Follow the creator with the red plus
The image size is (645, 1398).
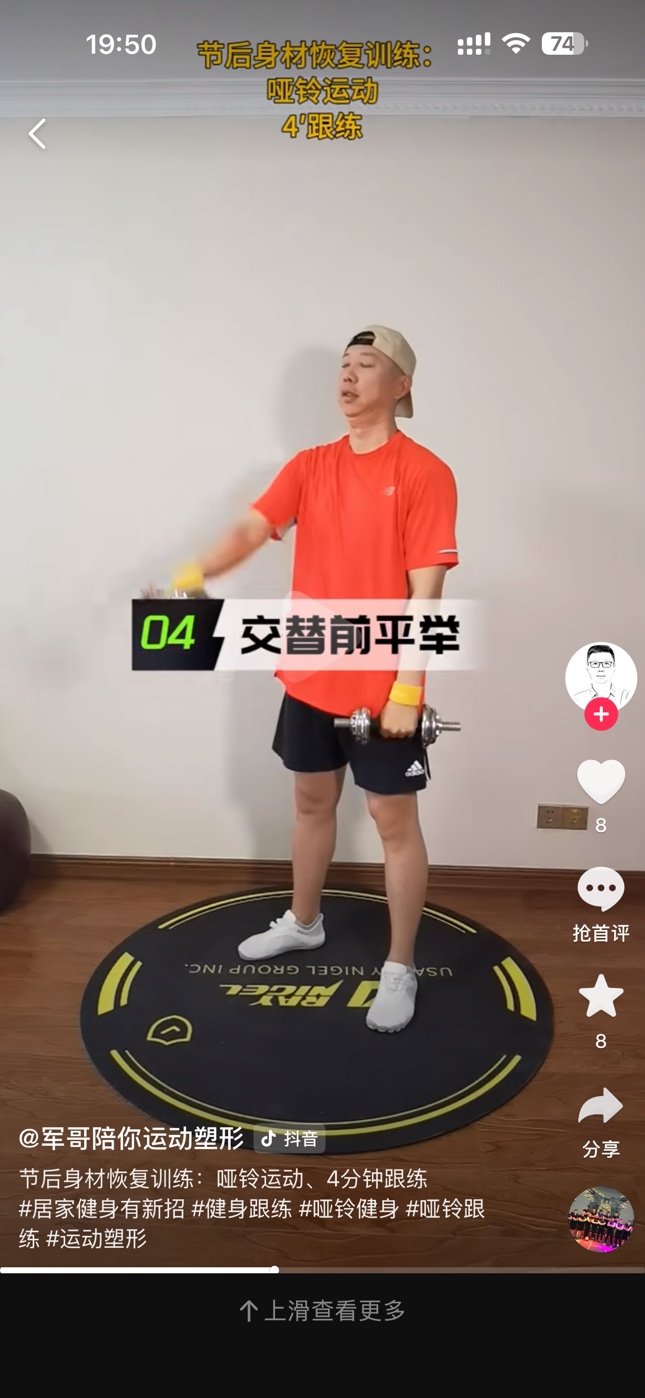[x=601, y=714]
